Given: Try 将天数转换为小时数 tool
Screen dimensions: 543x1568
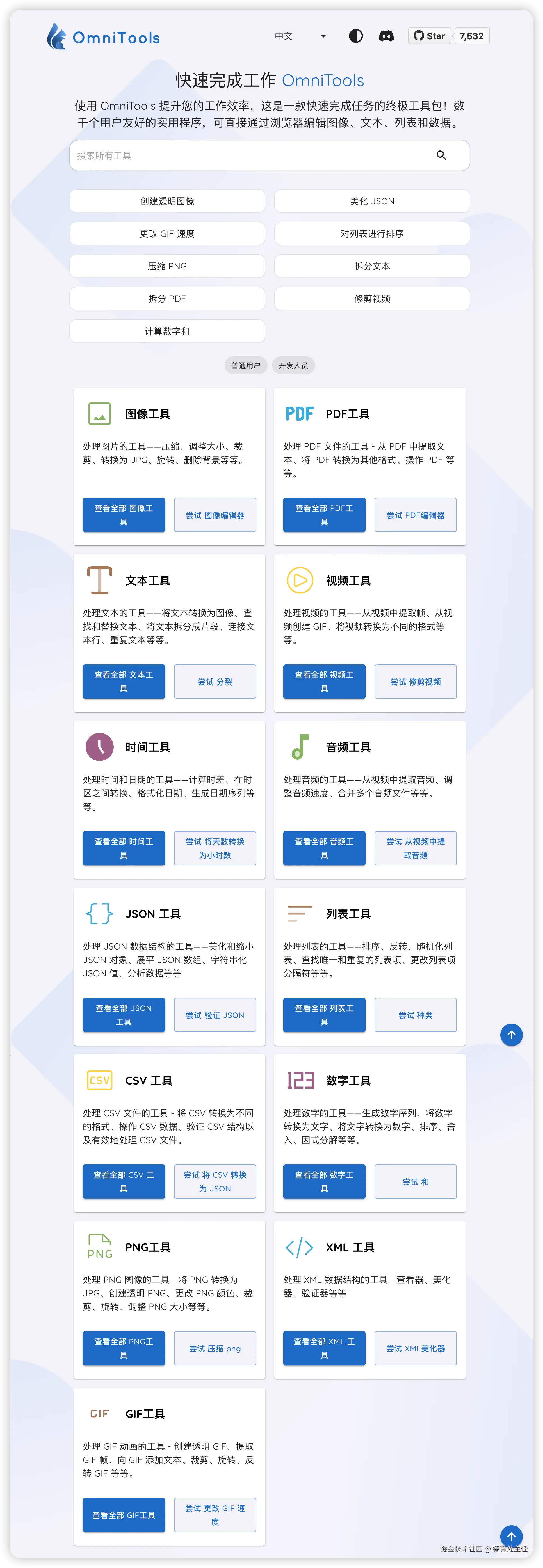Looking at the screenshot, I should (x=215, y=848).
